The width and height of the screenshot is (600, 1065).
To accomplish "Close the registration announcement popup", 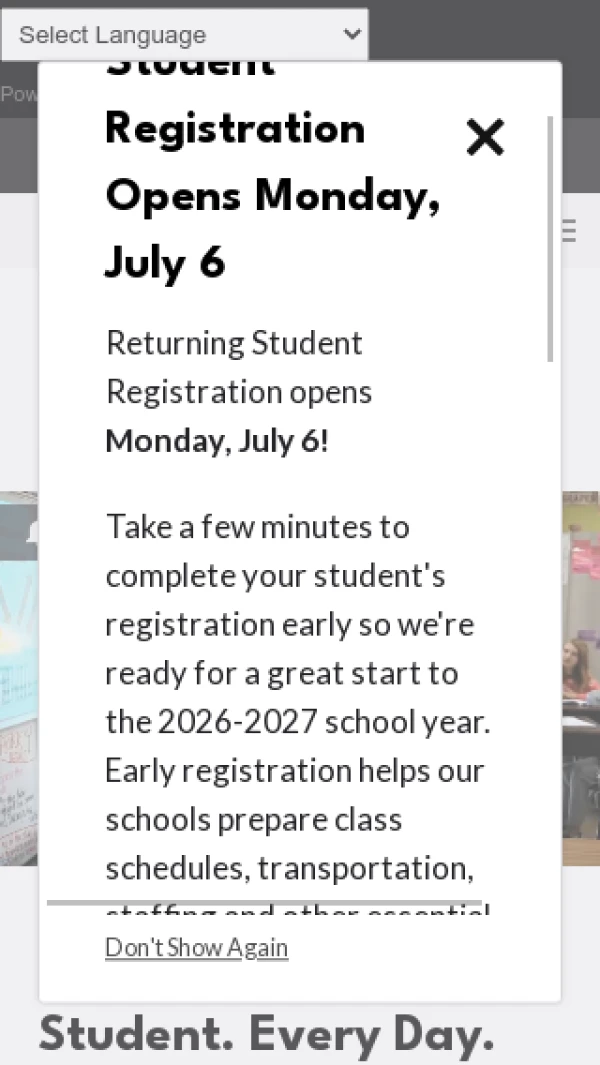I will pyautogui.click(x=485, y=137).
